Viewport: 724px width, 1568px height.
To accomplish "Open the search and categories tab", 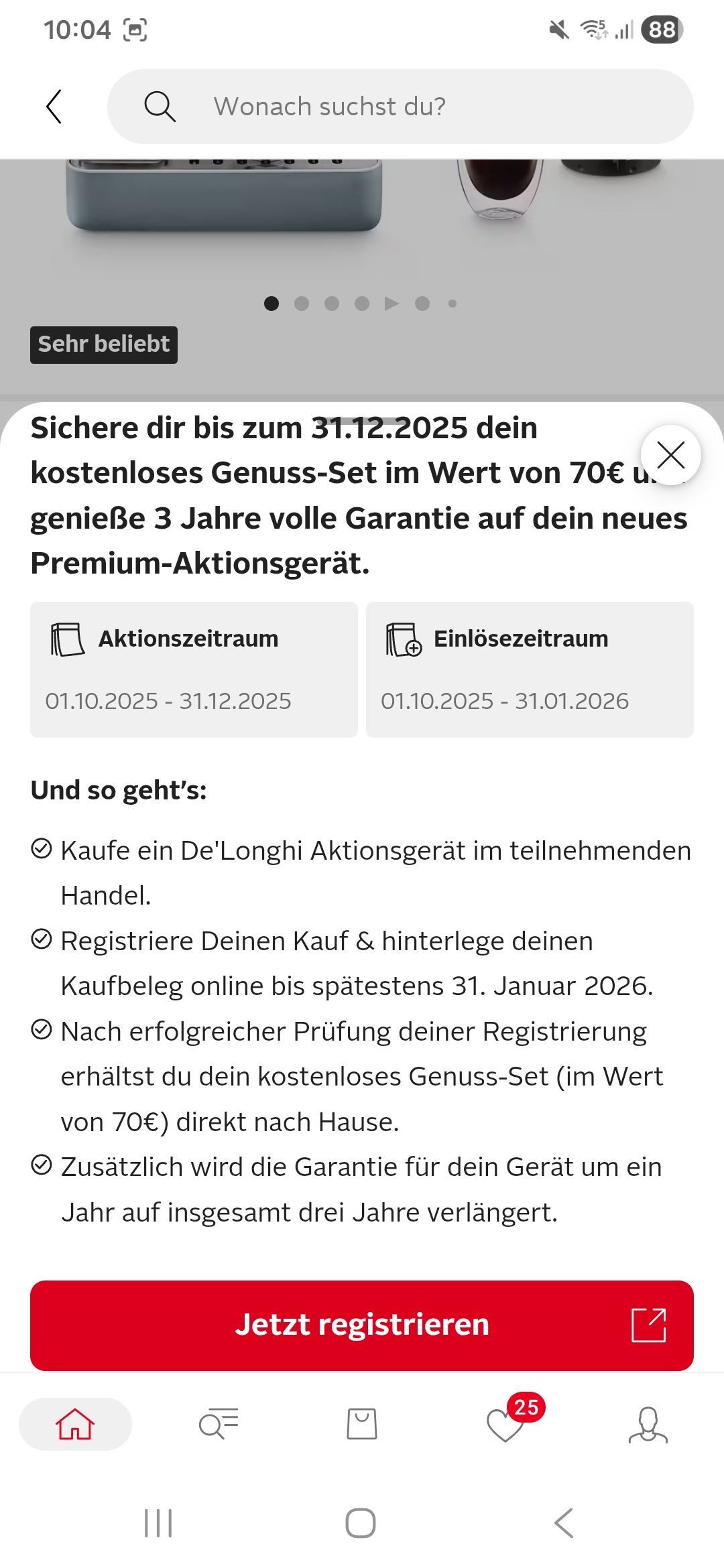I will pos(219,1424).
